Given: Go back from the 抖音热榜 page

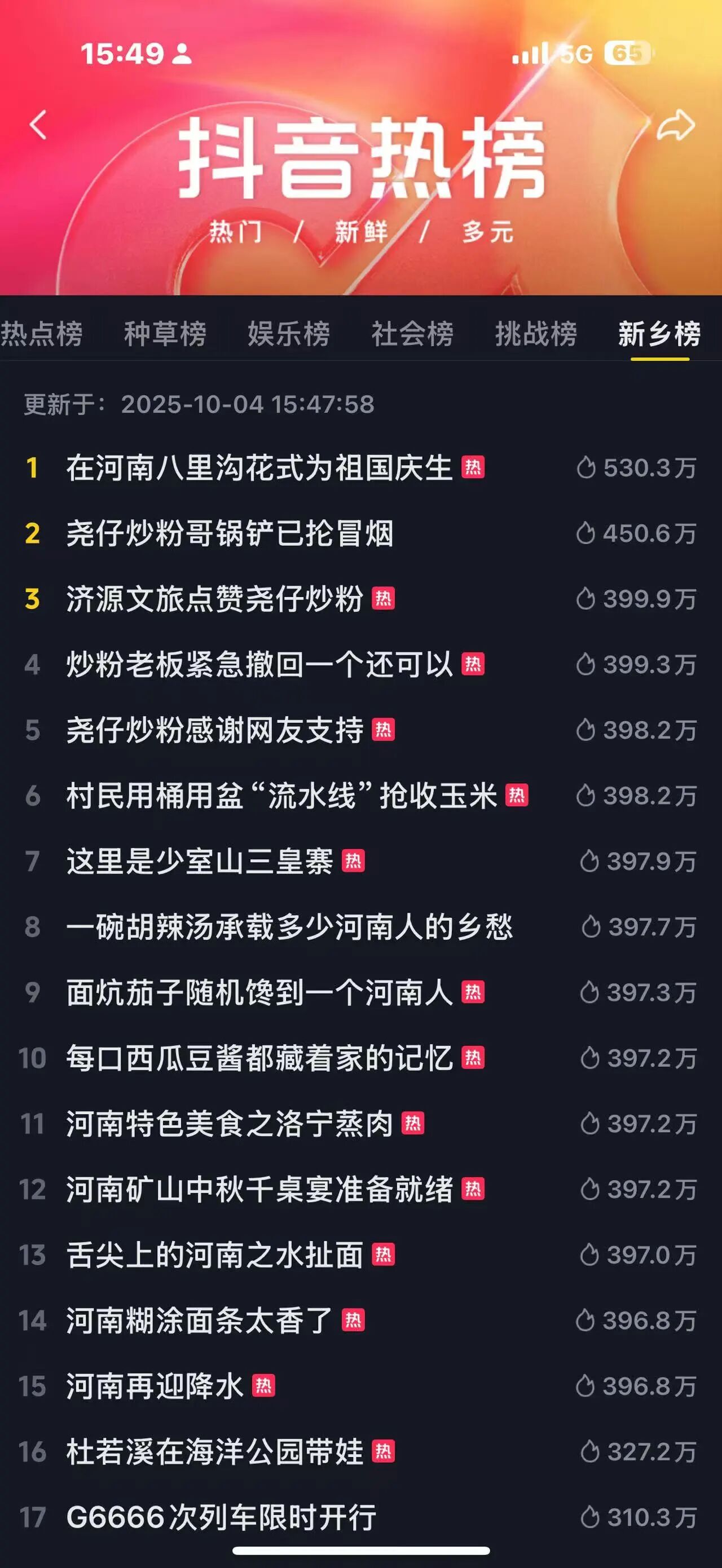Looking at the screenshot, I should click(38, 125).
